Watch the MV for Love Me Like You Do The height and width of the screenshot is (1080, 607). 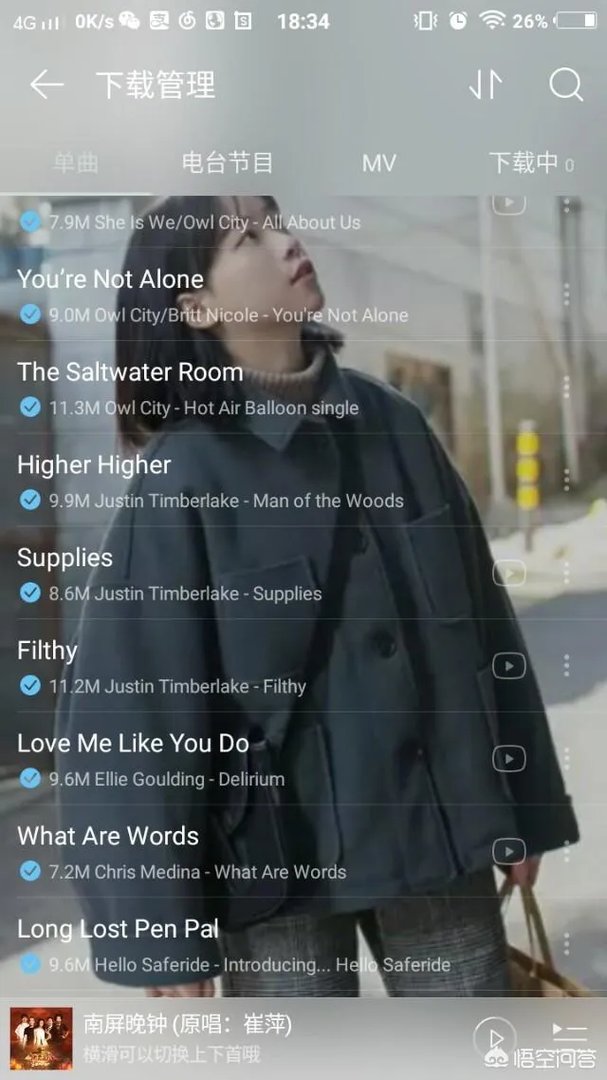point(509,759)
